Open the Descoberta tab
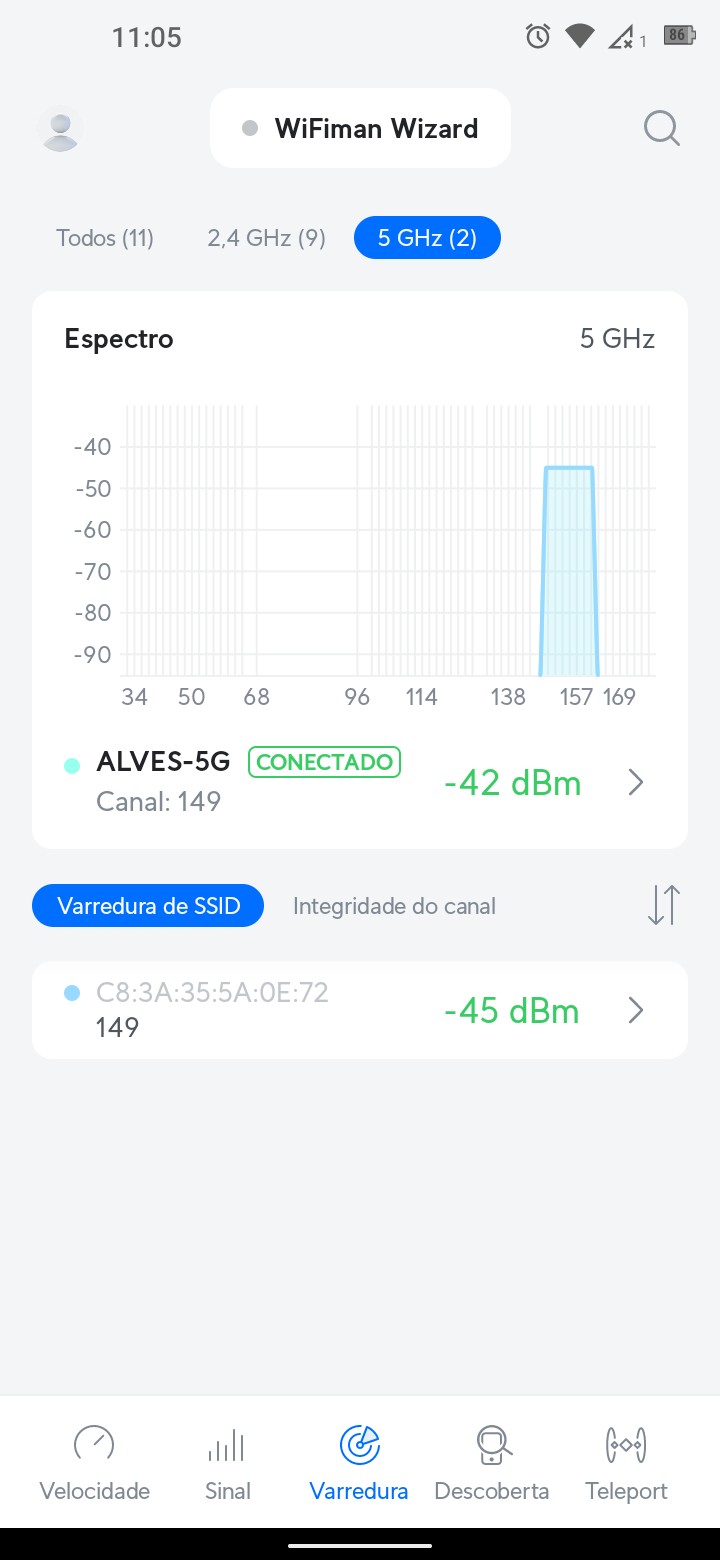 492,1462
